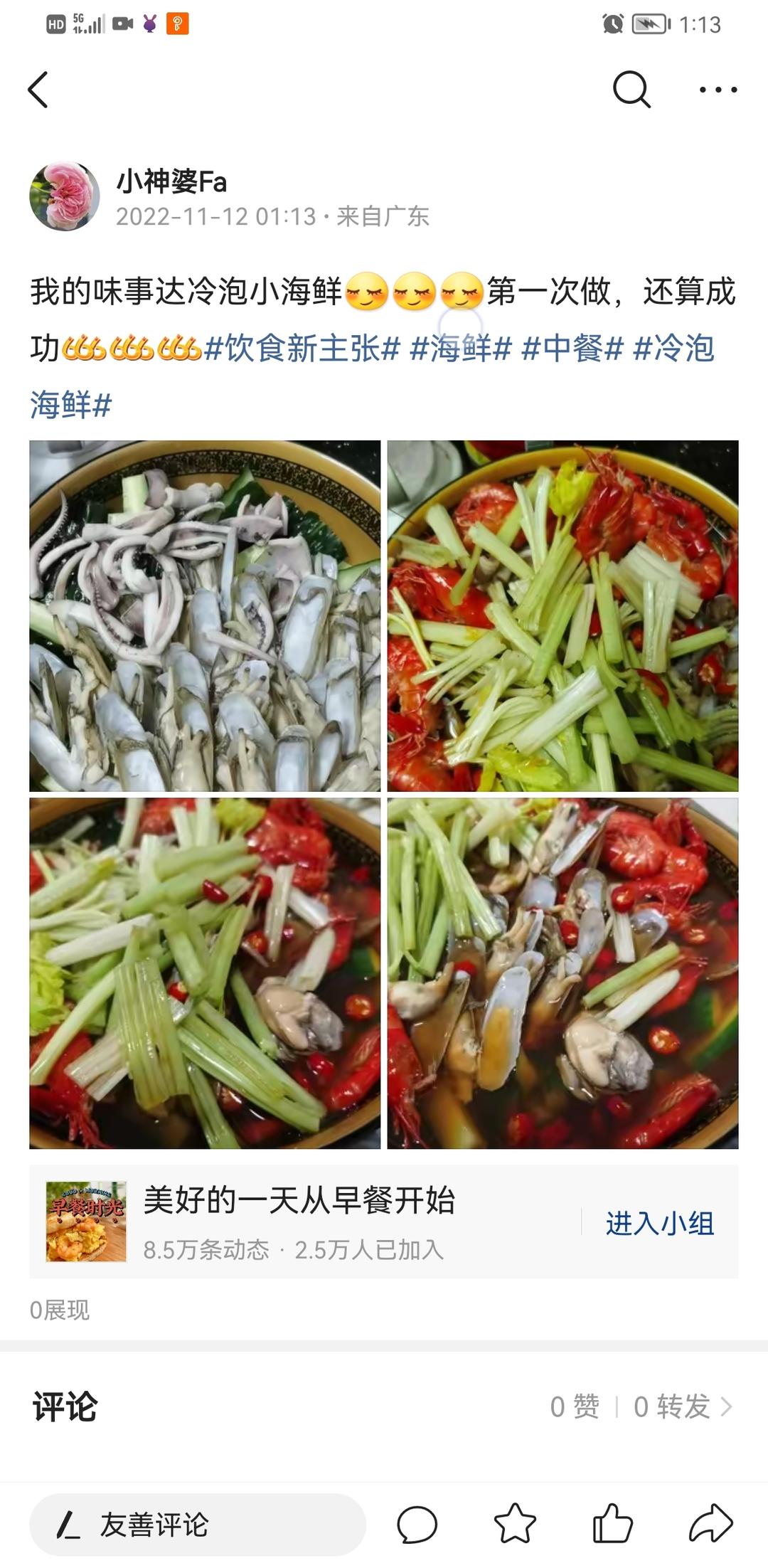Favorite this post with the star icon
This screenshot has width=768, height=1568.
515,1525
